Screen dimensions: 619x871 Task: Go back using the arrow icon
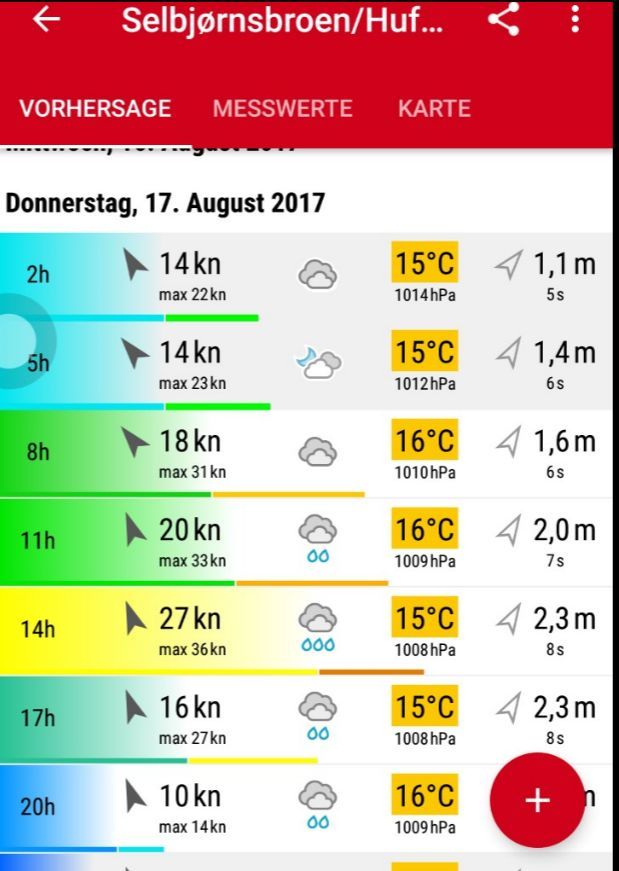pos(46,20)
